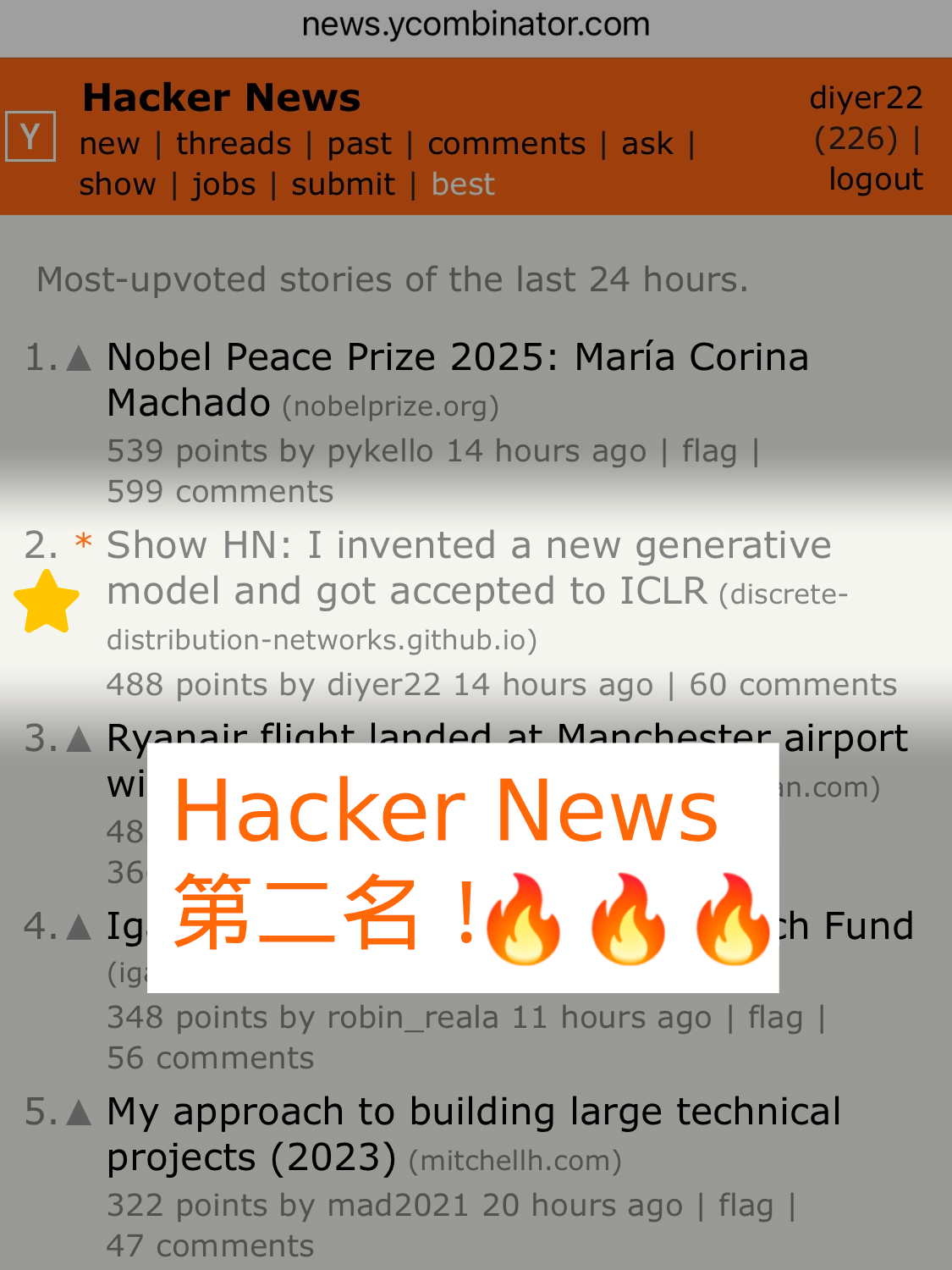Screen dimensions: 952x1270
Task: Go to threads
Action: (234, 144)
